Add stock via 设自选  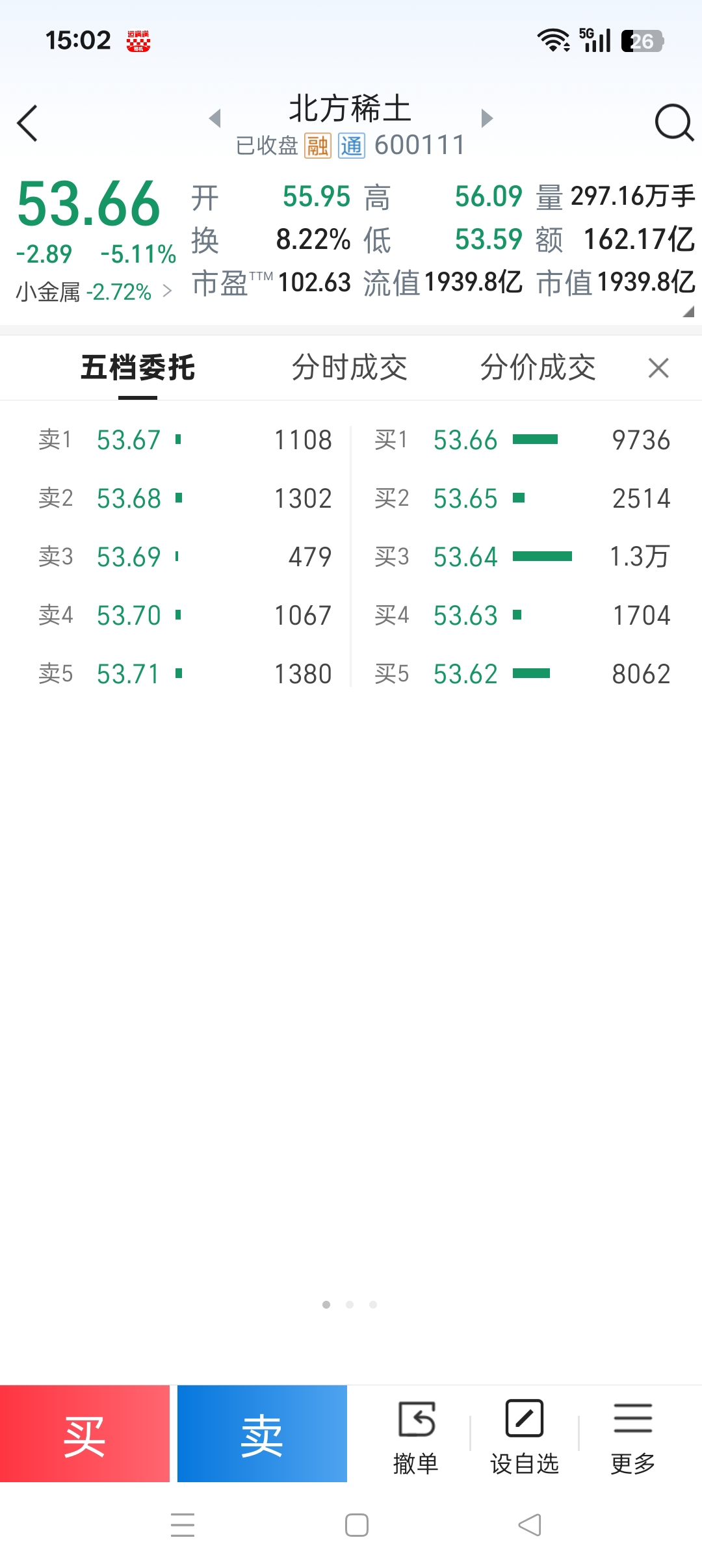pos(525,1437)
